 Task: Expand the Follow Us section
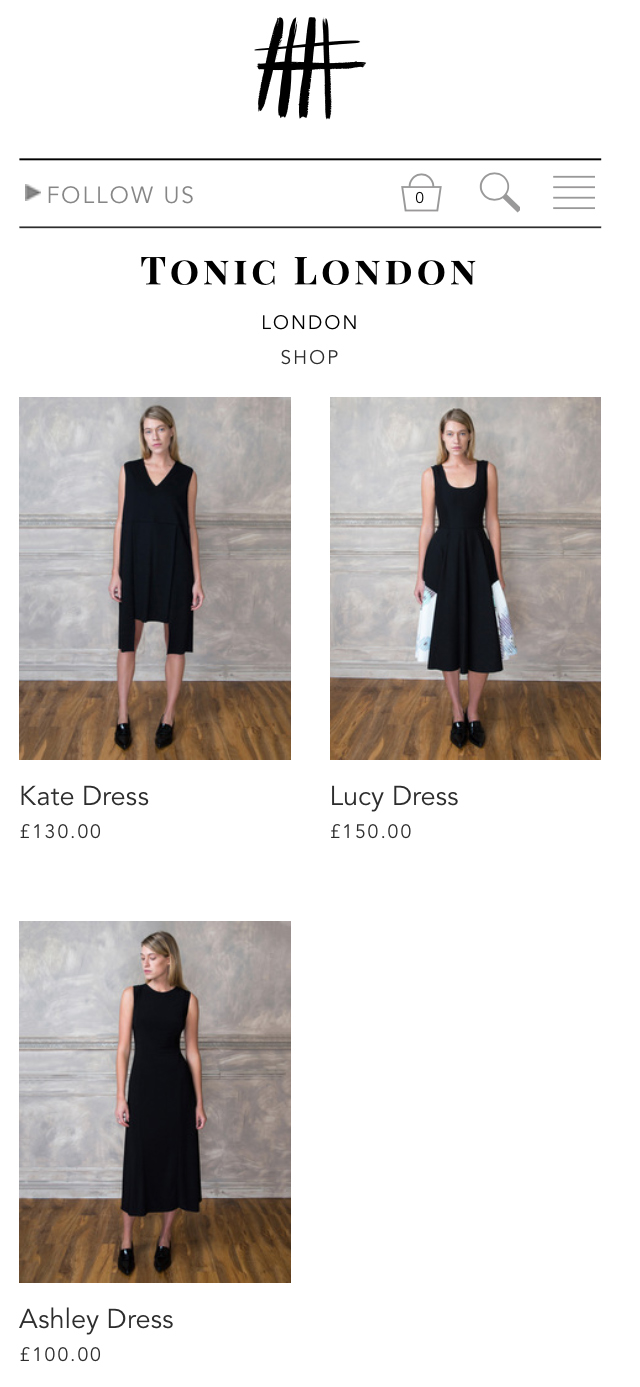[110, 194]
